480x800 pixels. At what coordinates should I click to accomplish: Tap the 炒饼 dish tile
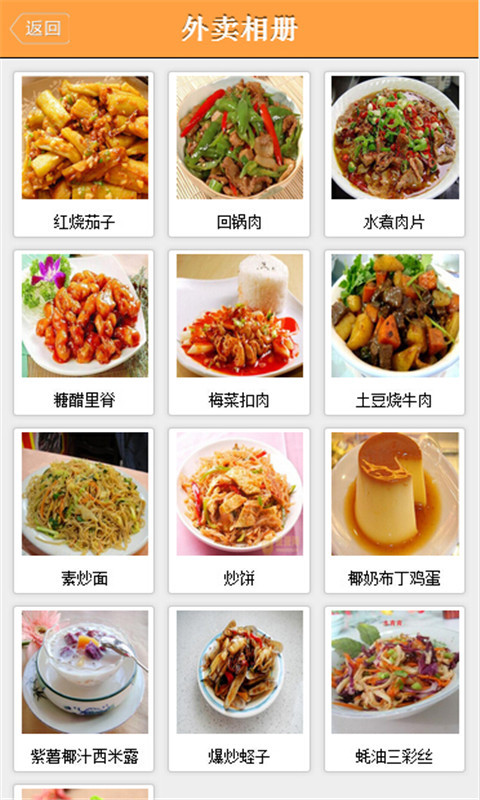click(x=239, y=511)
